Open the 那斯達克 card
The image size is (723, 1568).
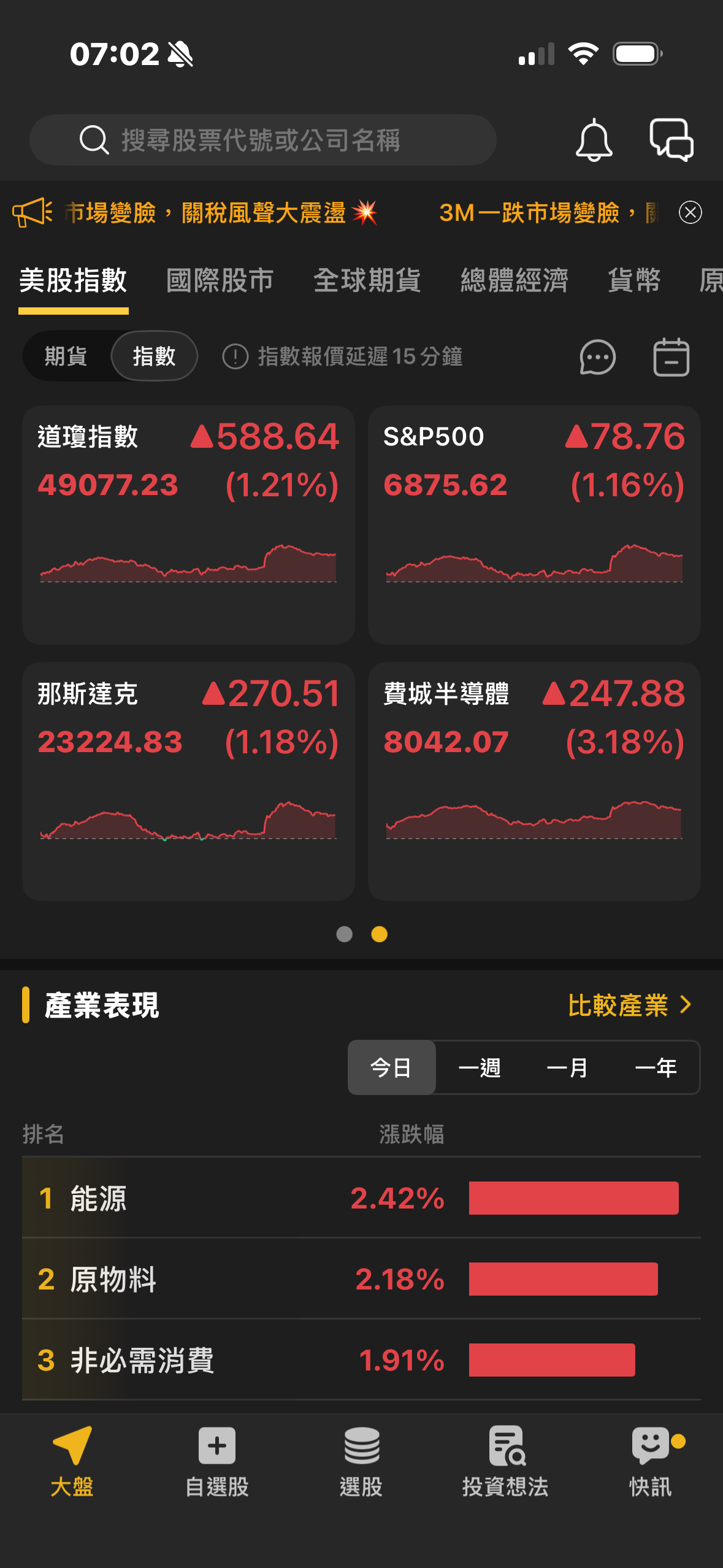(188, 781)
